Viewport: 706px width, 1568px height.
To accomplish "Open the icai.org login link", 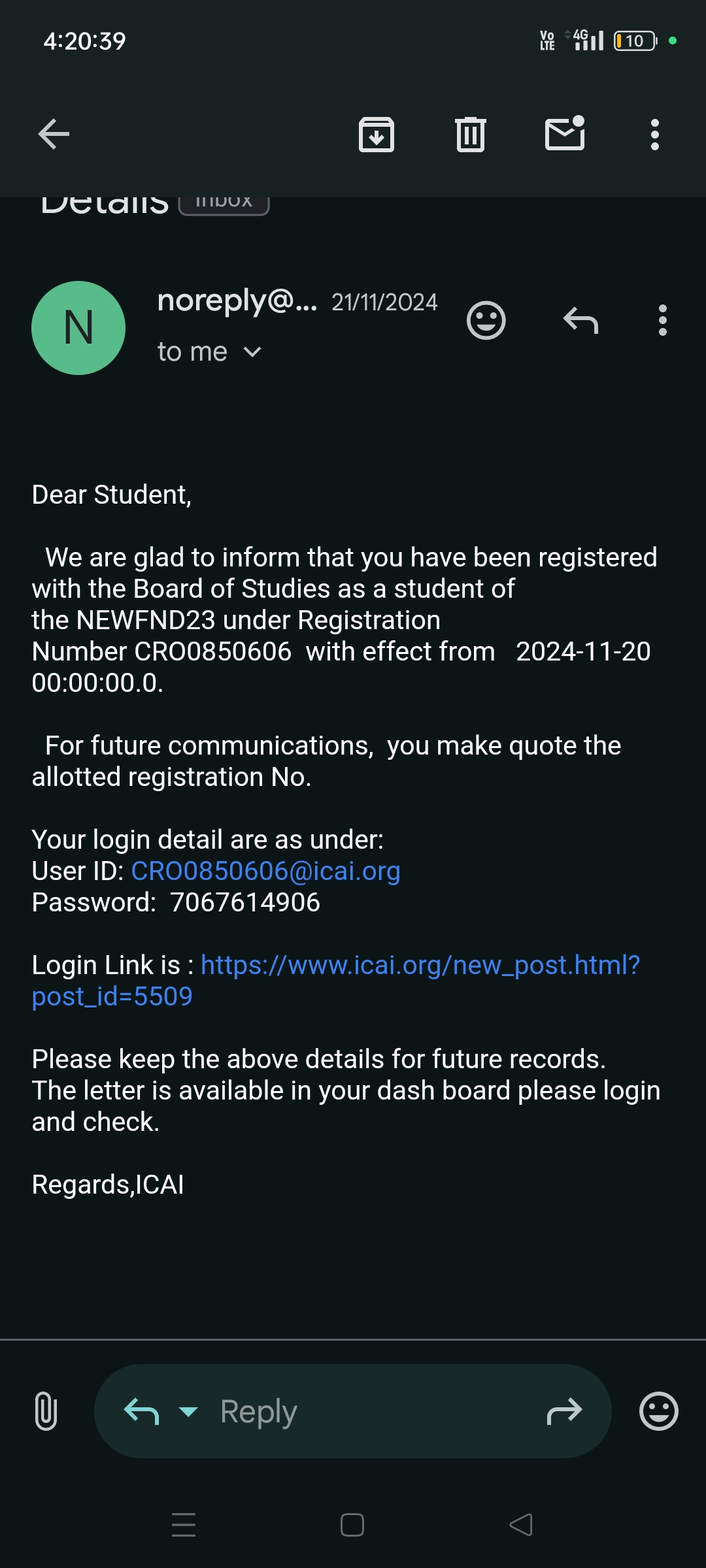I will [x=420, y=966].
